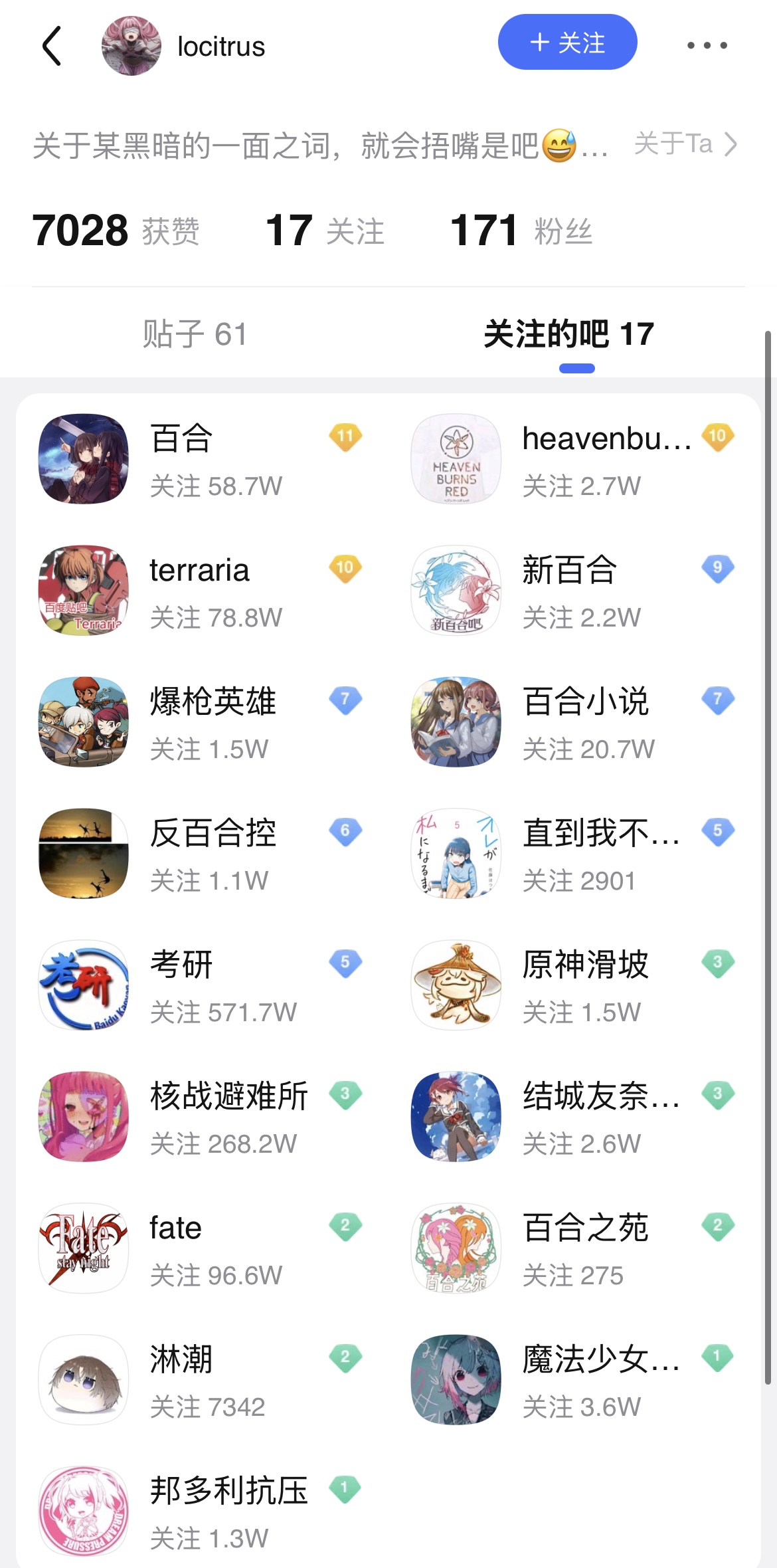View the 171 粉丝 fans list

click(521, 231)
